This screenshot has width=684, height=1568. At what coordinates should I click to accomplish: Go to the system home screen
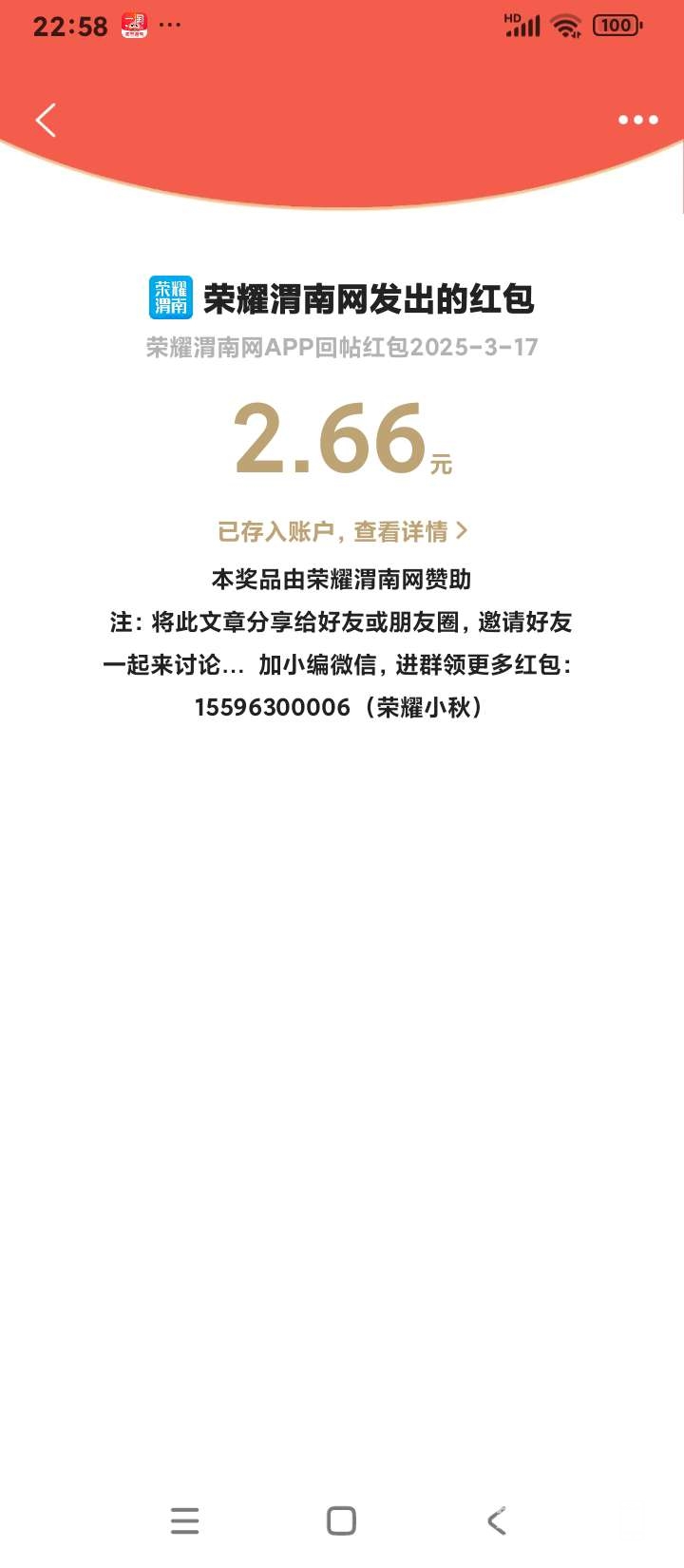[x=341, y=1520]
